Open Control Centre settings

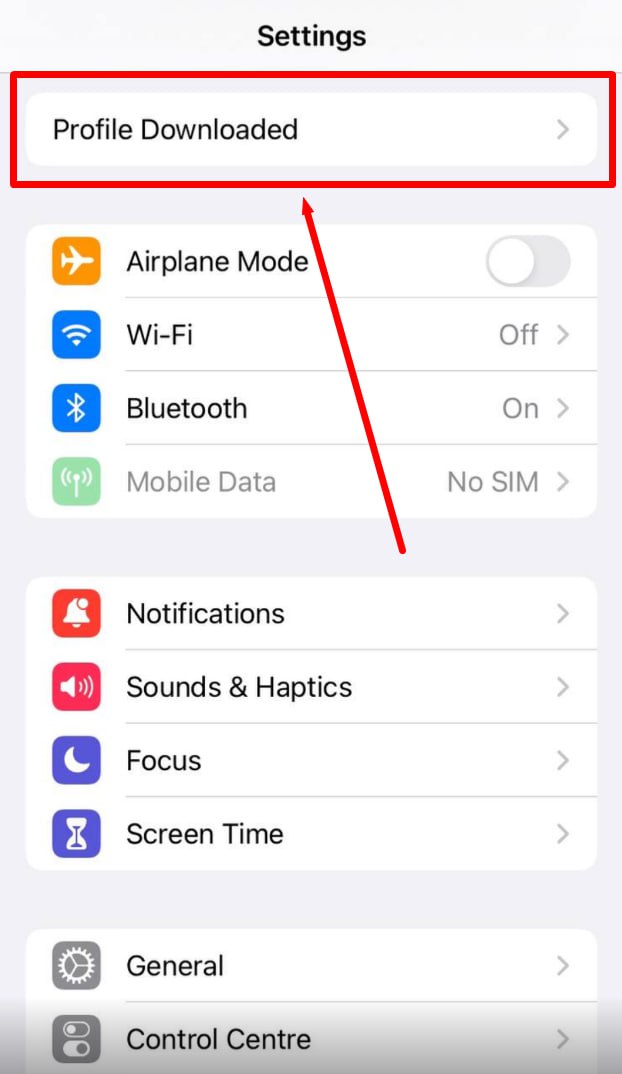tap(311, 1038)
